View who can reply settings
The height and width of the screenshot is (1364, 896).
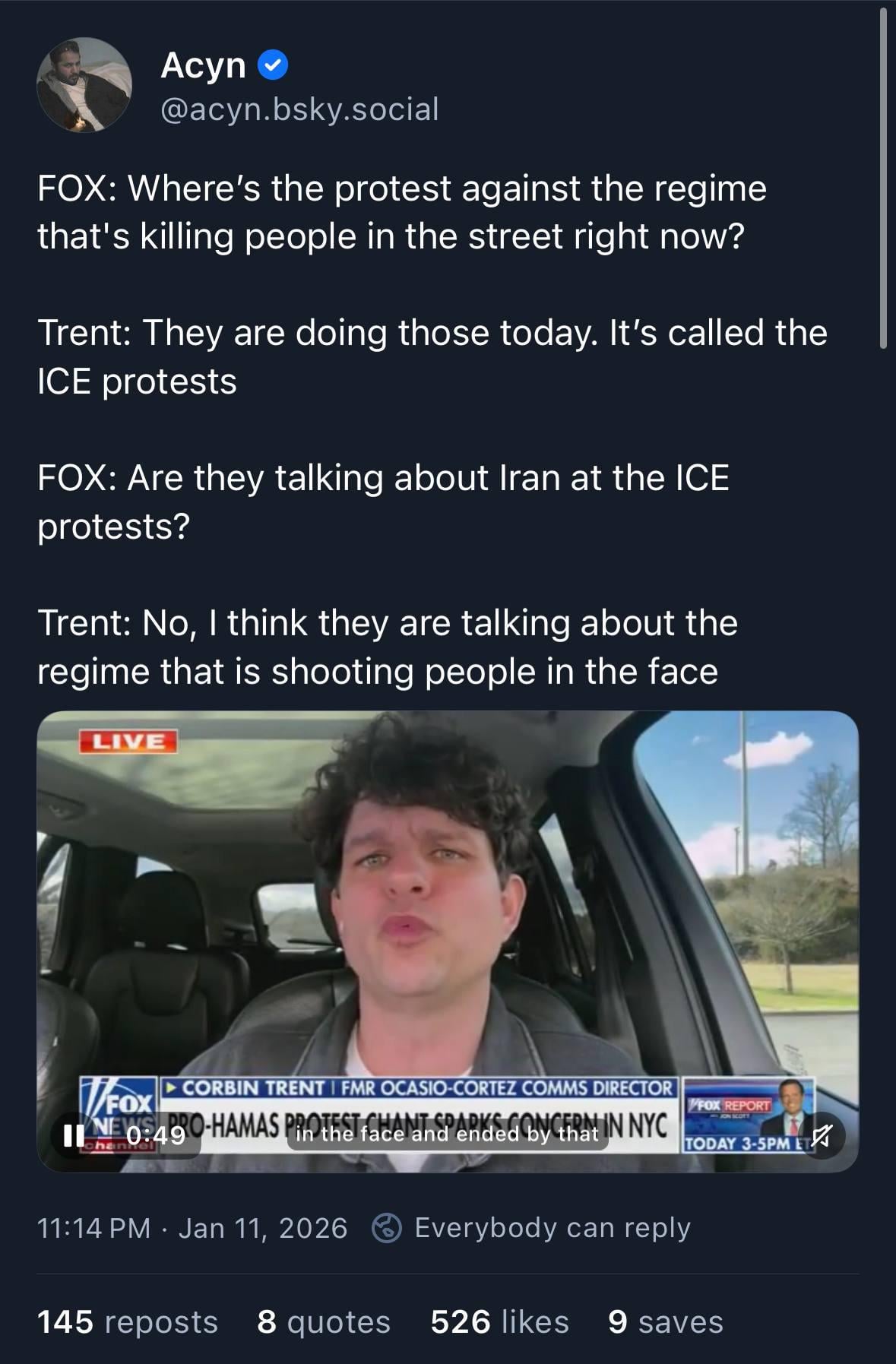click(532, 1228)
